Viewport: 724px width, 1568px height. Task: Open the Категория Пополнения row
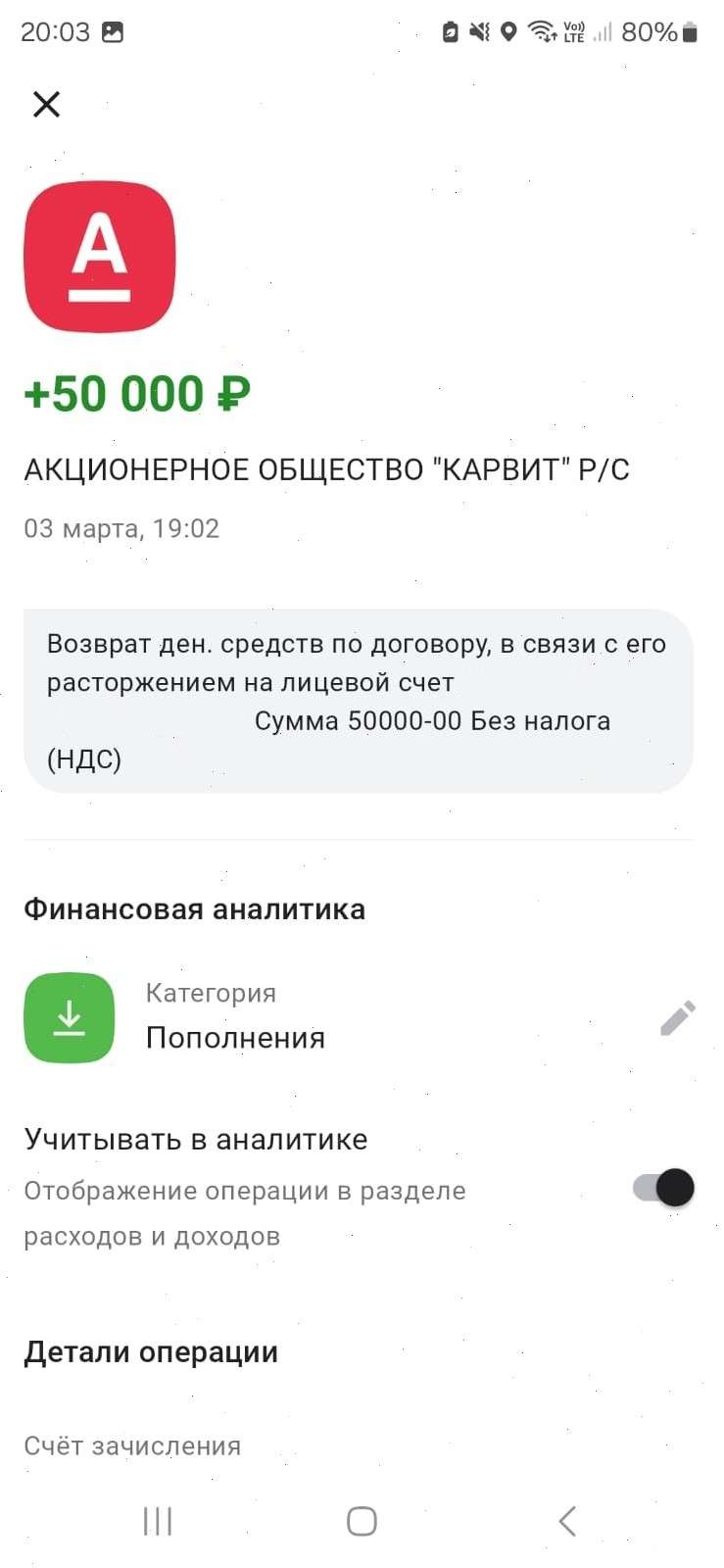click(235, 1018)
